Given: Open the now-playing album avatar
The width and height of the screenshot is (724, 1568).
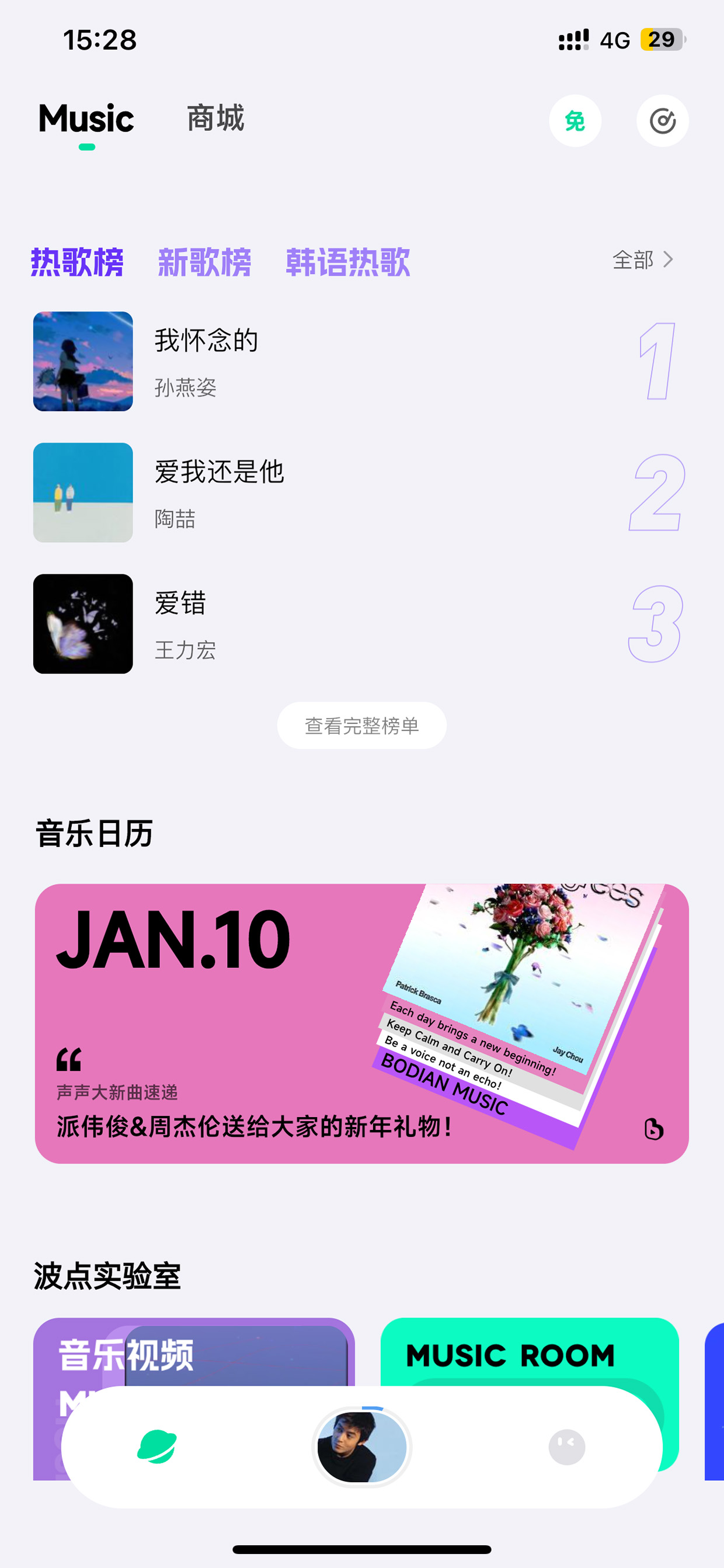Looking at the screenshot, I should (361, 1447).
